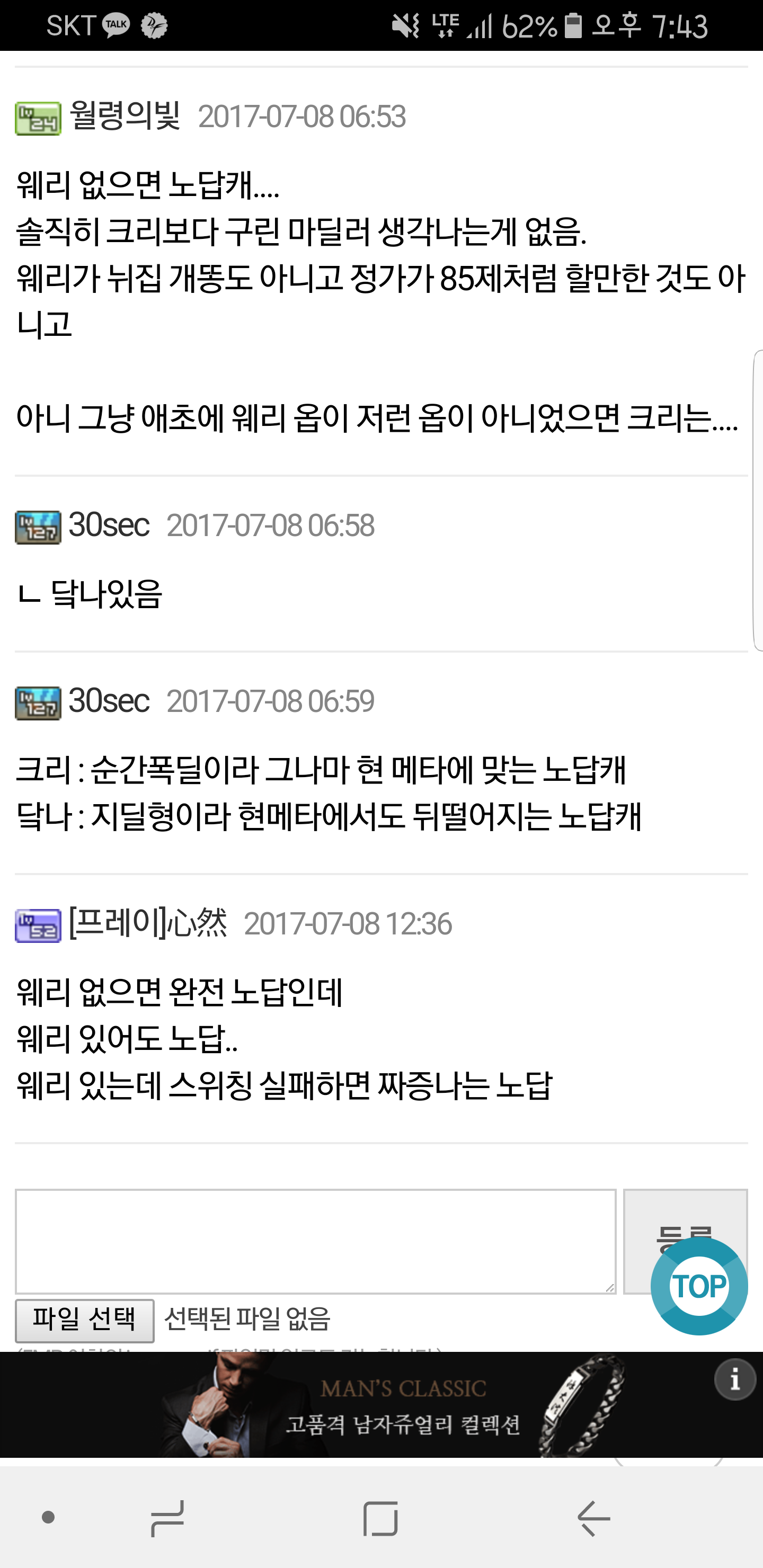This screenshot has width=763, height=1568.
Task: Jump to top with TOP button
Action: pos(699,1286)
